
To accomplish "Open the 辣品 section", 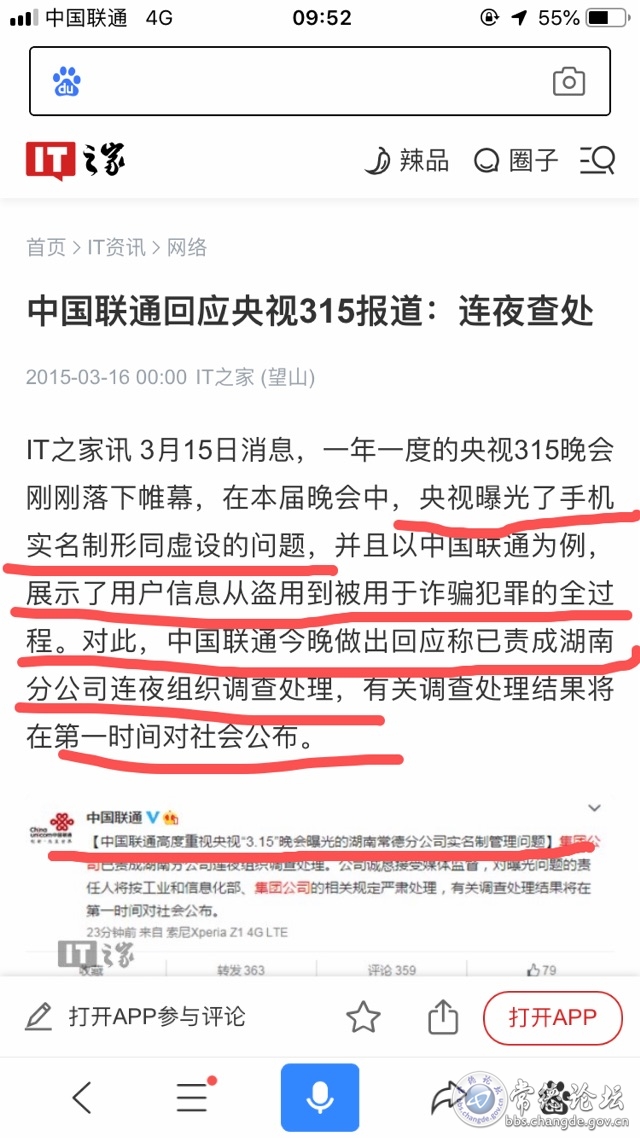I will pos(408,160).
